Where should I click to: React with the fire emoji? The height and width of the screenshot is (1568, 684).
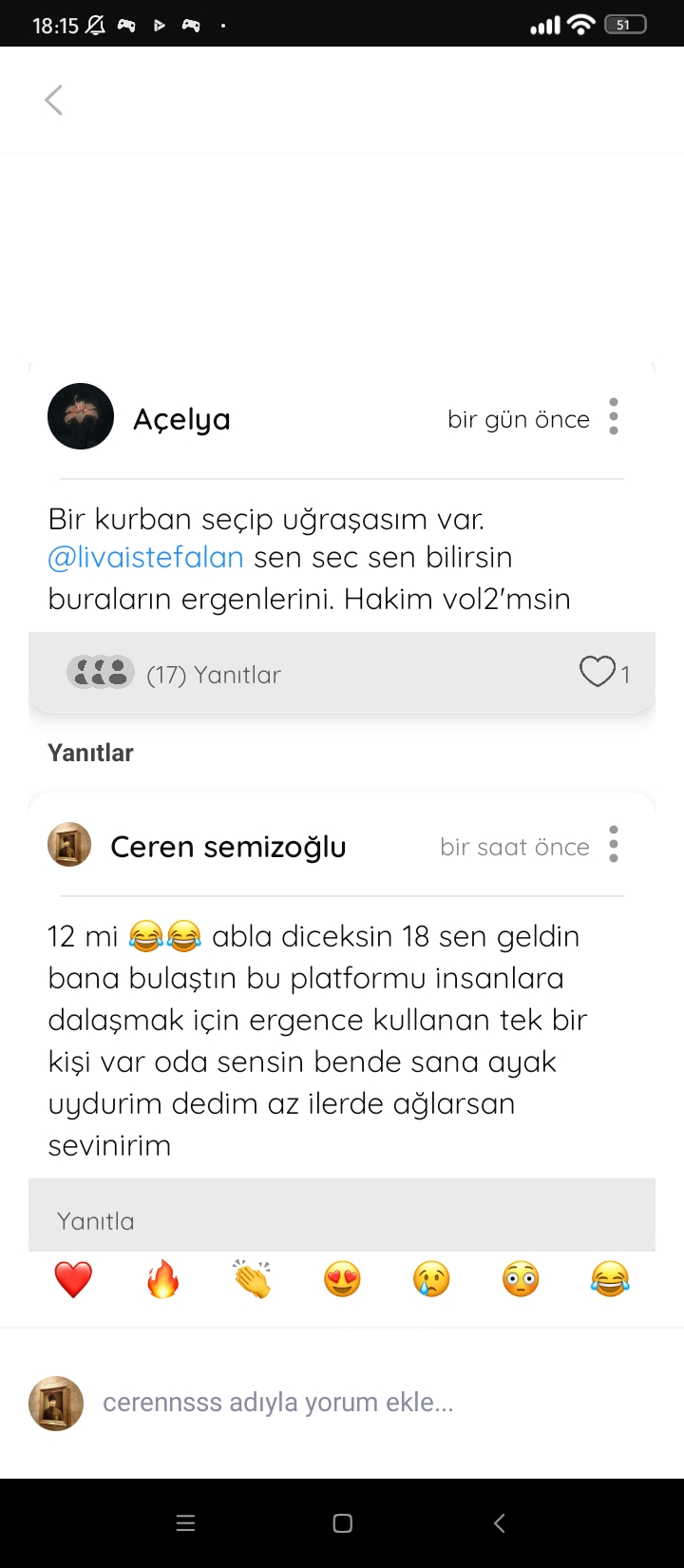click(162, 1280)
